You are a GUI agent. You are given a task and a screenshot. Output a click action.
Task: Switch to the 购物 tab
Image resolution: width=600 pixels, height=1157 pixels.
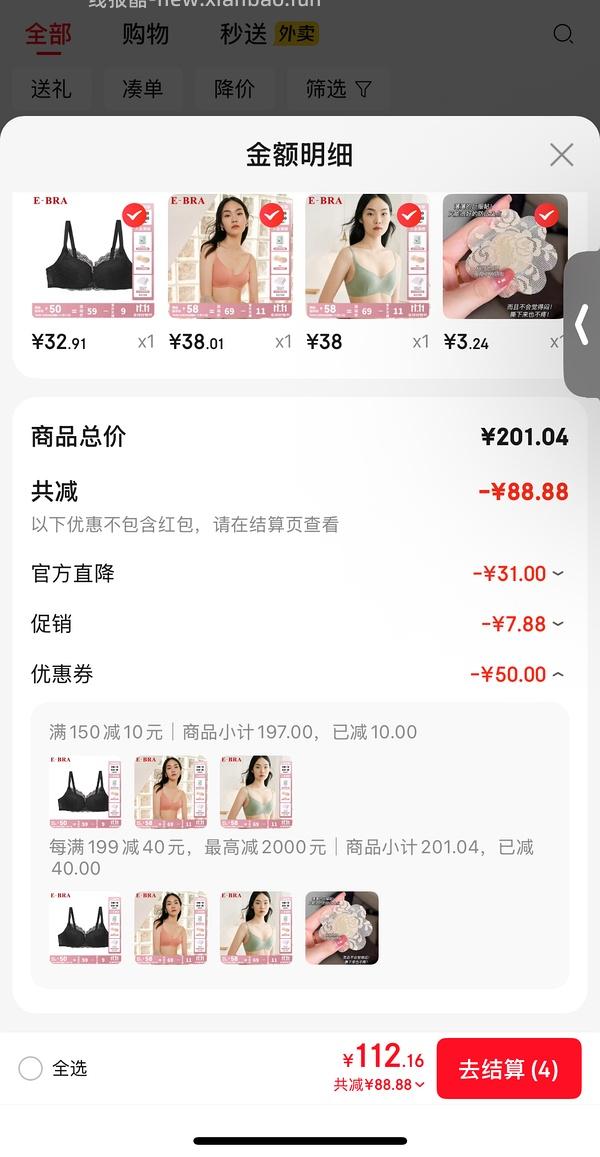tap(146, 34)
